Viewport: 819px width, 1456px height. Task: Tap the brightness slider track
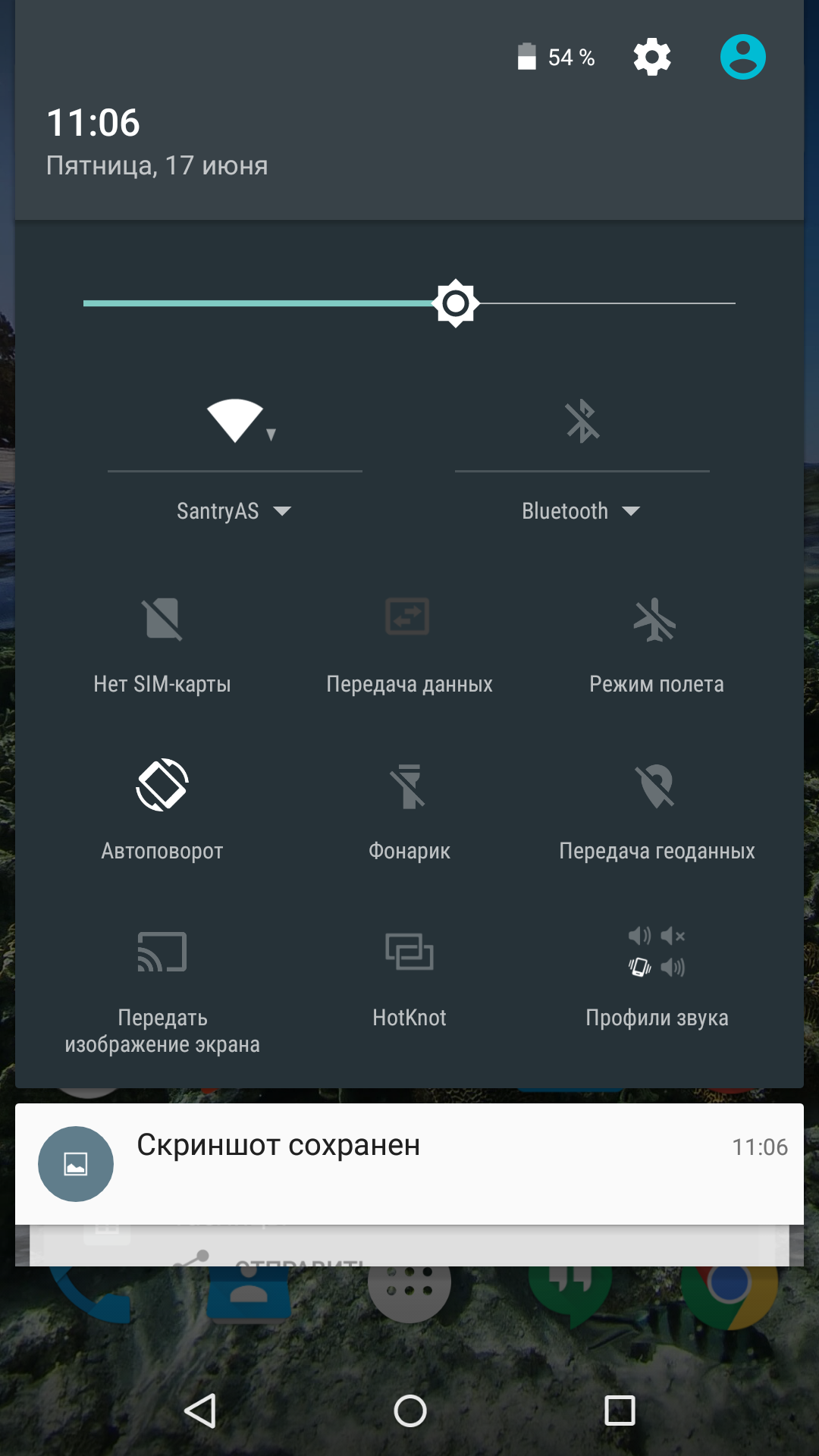[409, 303]
